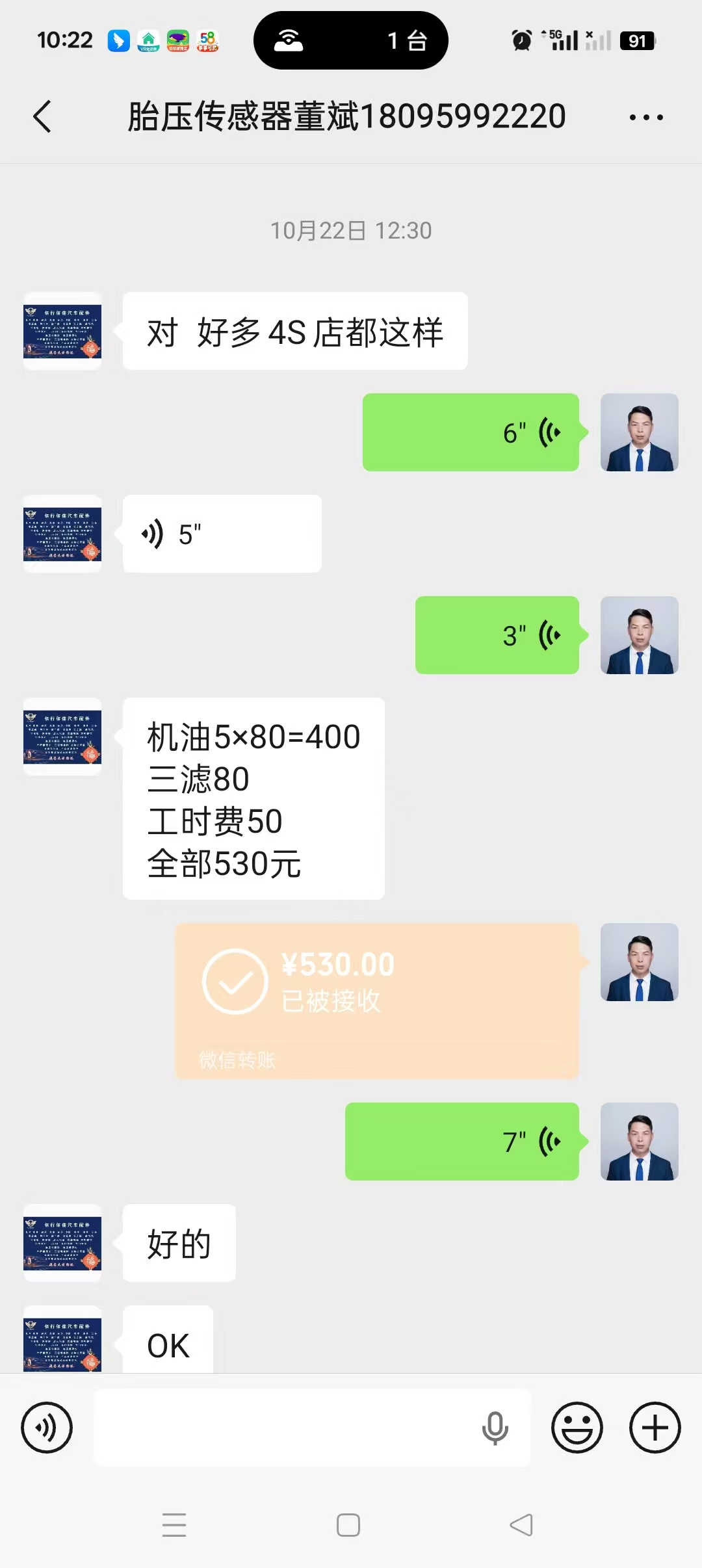Open the contact's avatar beside 好的
This screenshot has height=1568, width=702.
click(x=62, y=1243)
